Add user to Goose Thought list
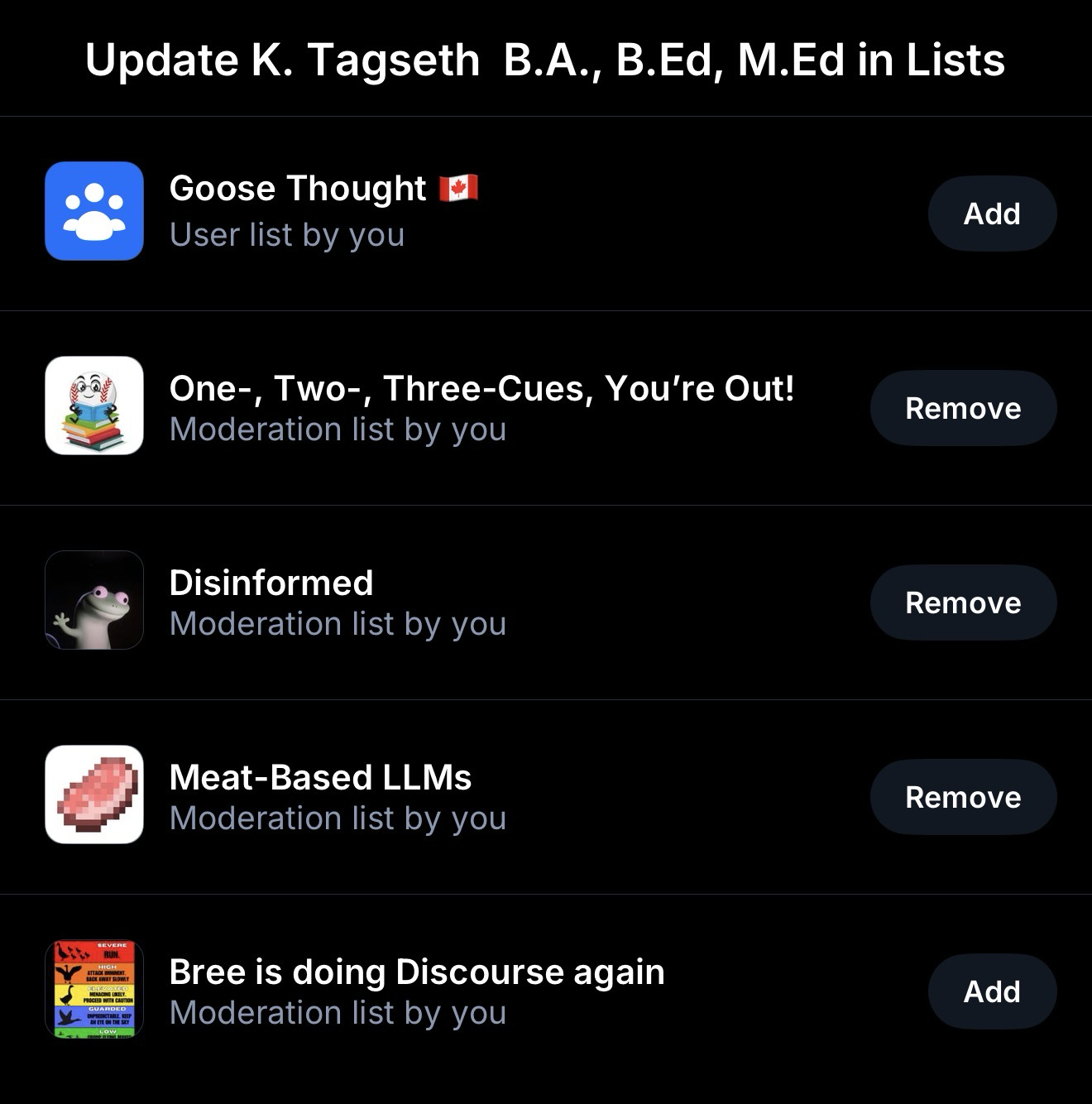Image resolution: width=1092 pixels, height=1104 pixels. [991, 214]
